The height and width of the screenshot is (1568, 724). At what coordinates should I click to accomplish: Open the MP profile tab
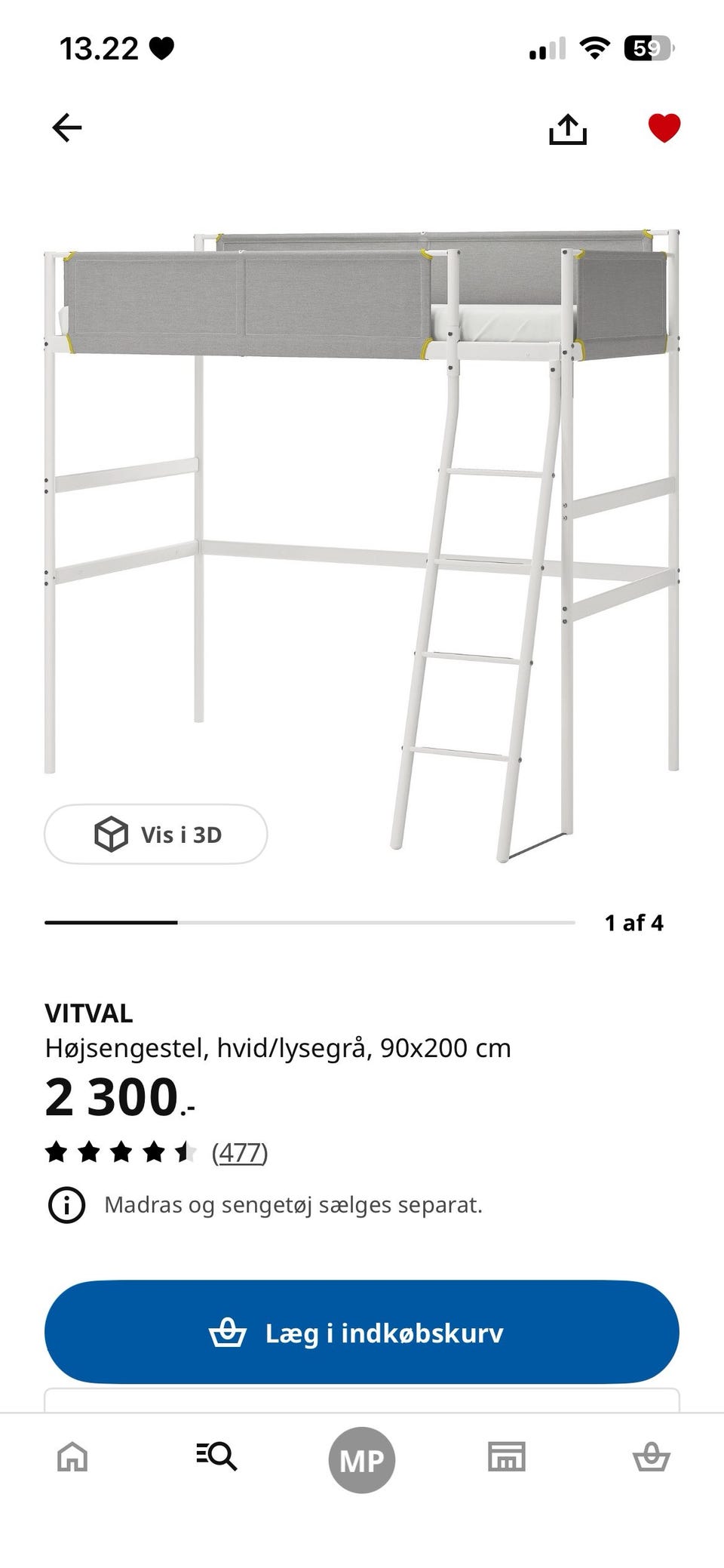coord(362,1460)
